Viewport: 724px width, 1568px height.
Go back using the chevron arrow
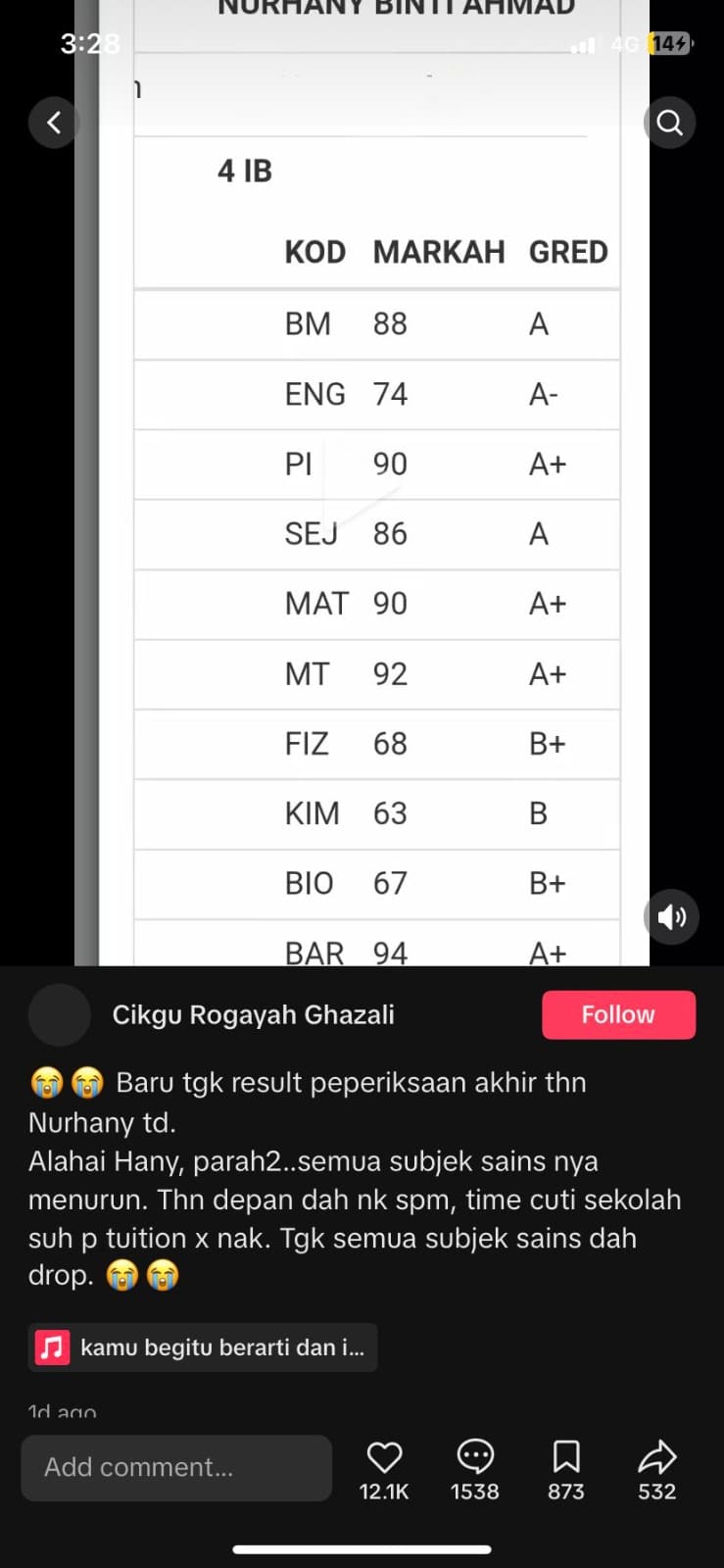tap(53, 122)
